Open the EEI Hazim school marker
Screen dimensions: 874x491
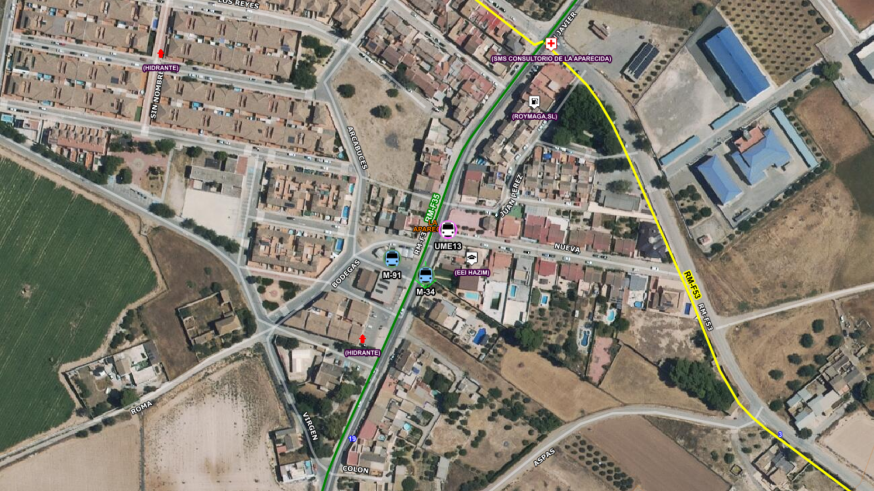click(471, 257)
